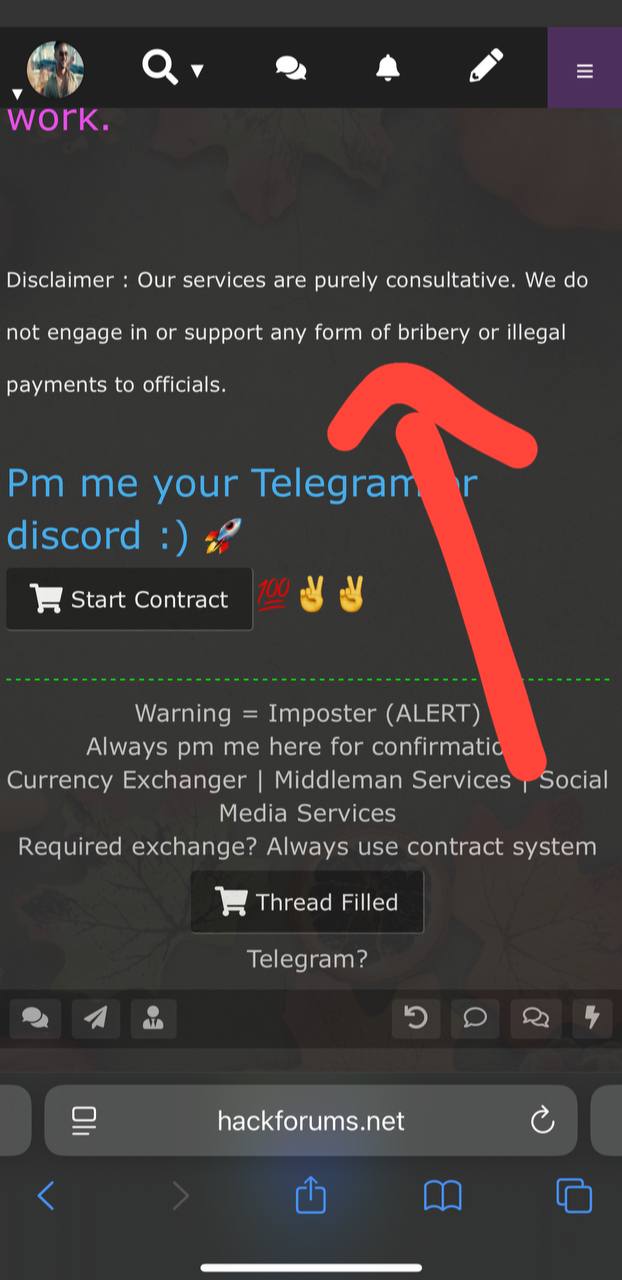Open the profile avatar menu
This screenshot has height=1280, width=622.
pyautogui.click(x=54, y=69)
